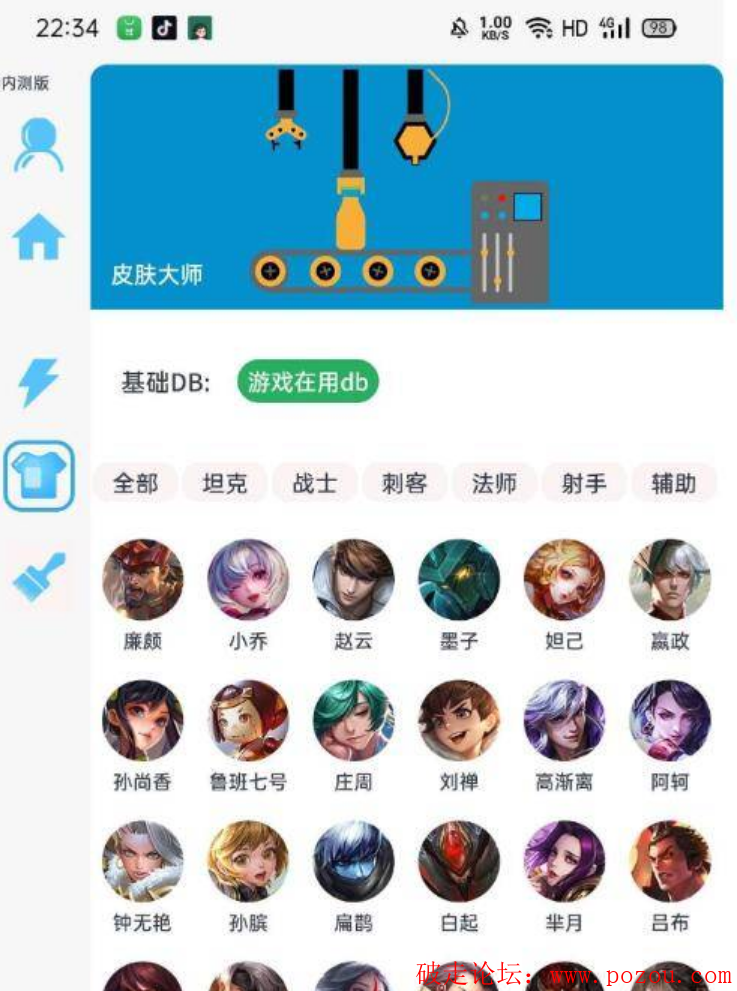Switch to the 射手 category
Image resolution: width=737 pixels, height=991 pixels.
pos(584,483)
